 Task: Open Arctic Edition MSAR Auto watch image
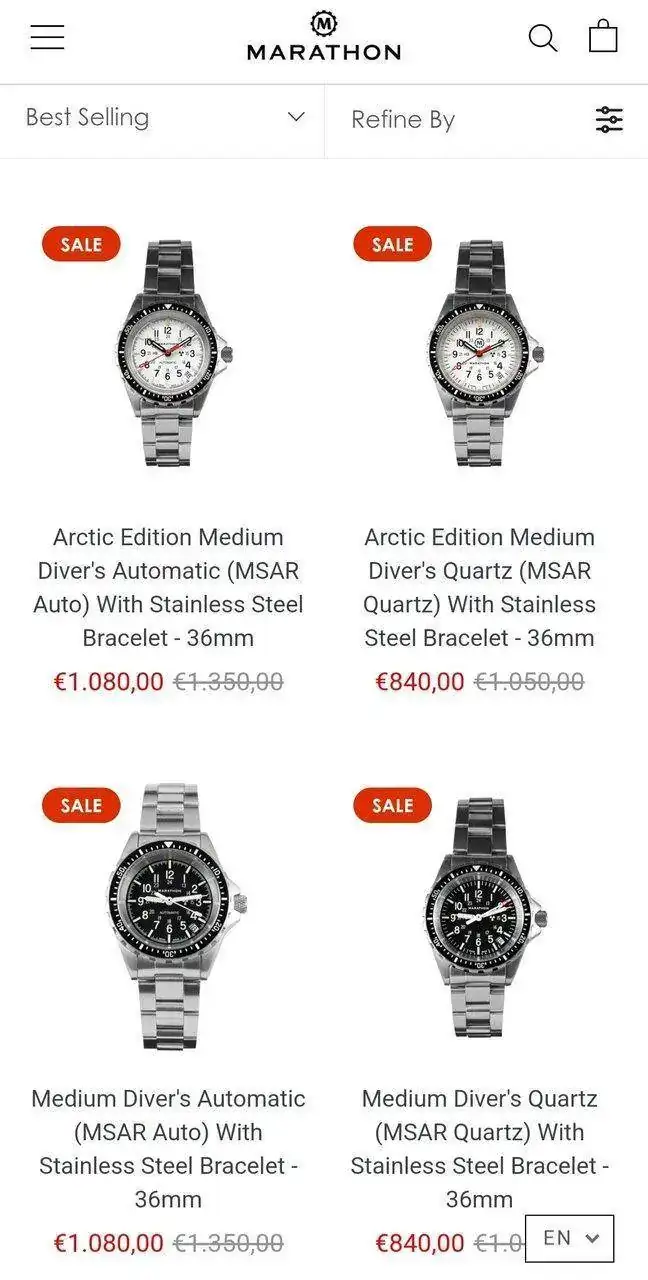point(168,352)
